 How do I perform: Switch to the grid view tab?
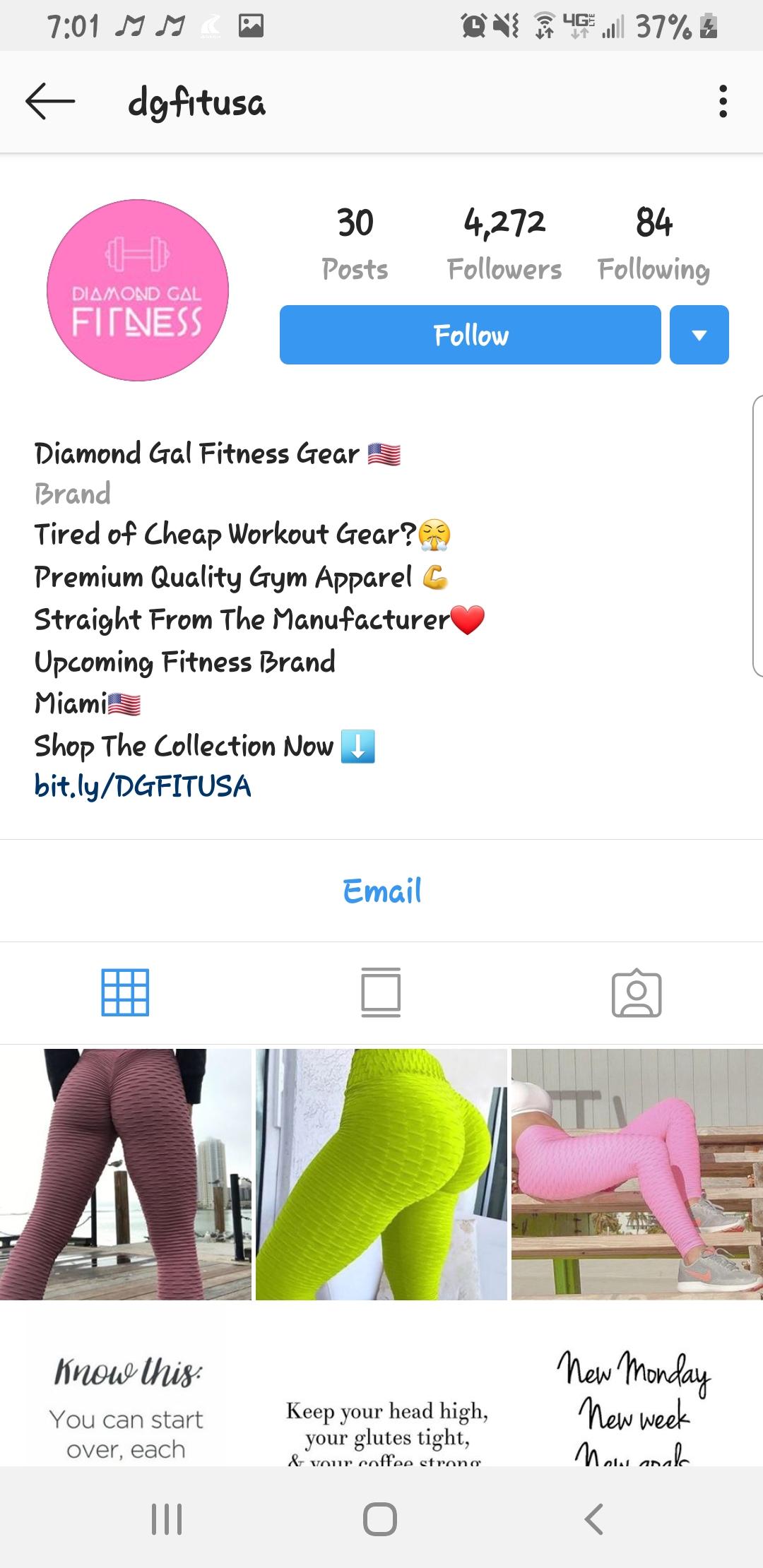coord(125,992)
